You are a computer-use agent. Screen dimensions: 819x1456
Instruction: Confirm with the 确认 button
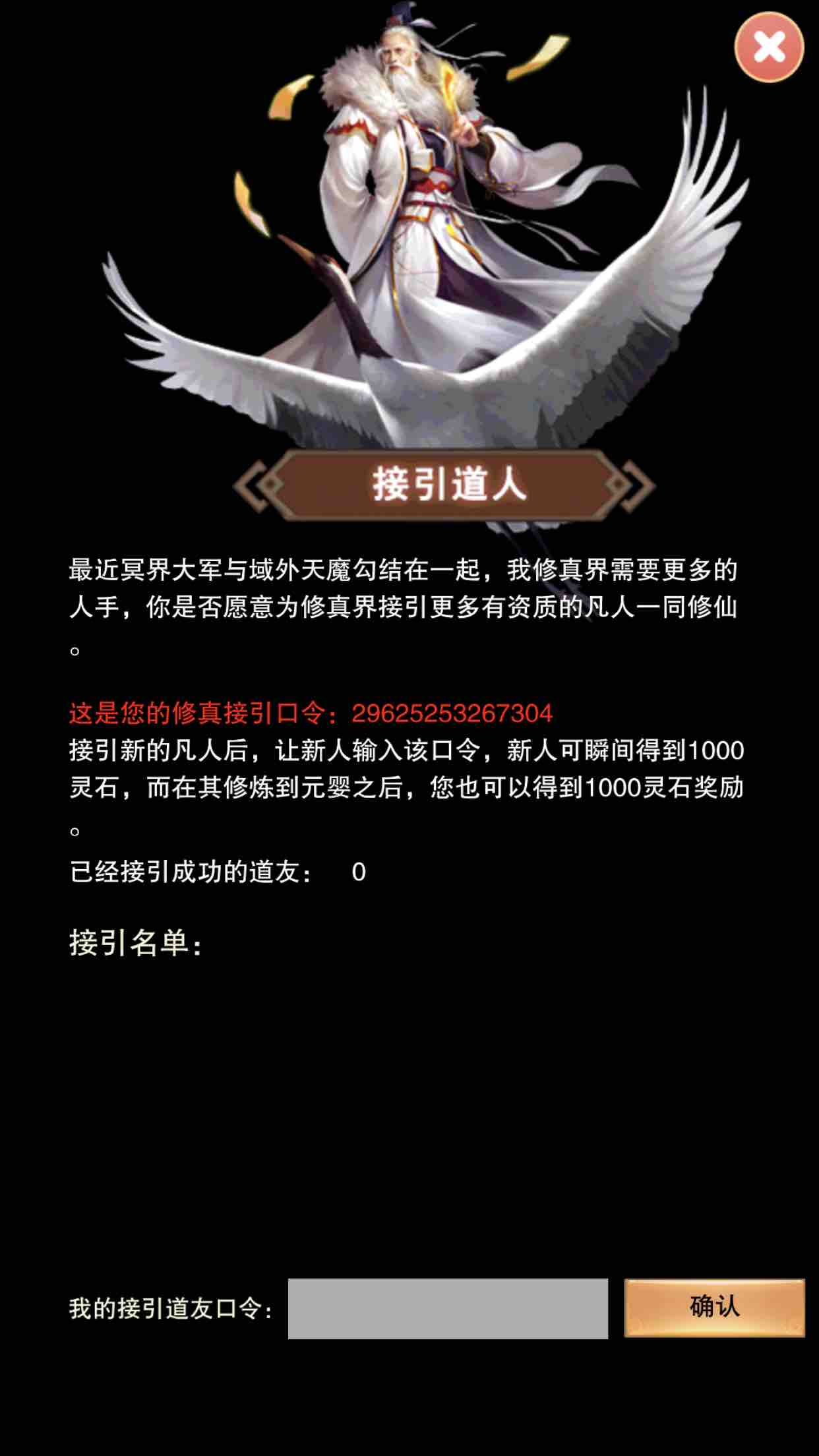click(714, 1308)
